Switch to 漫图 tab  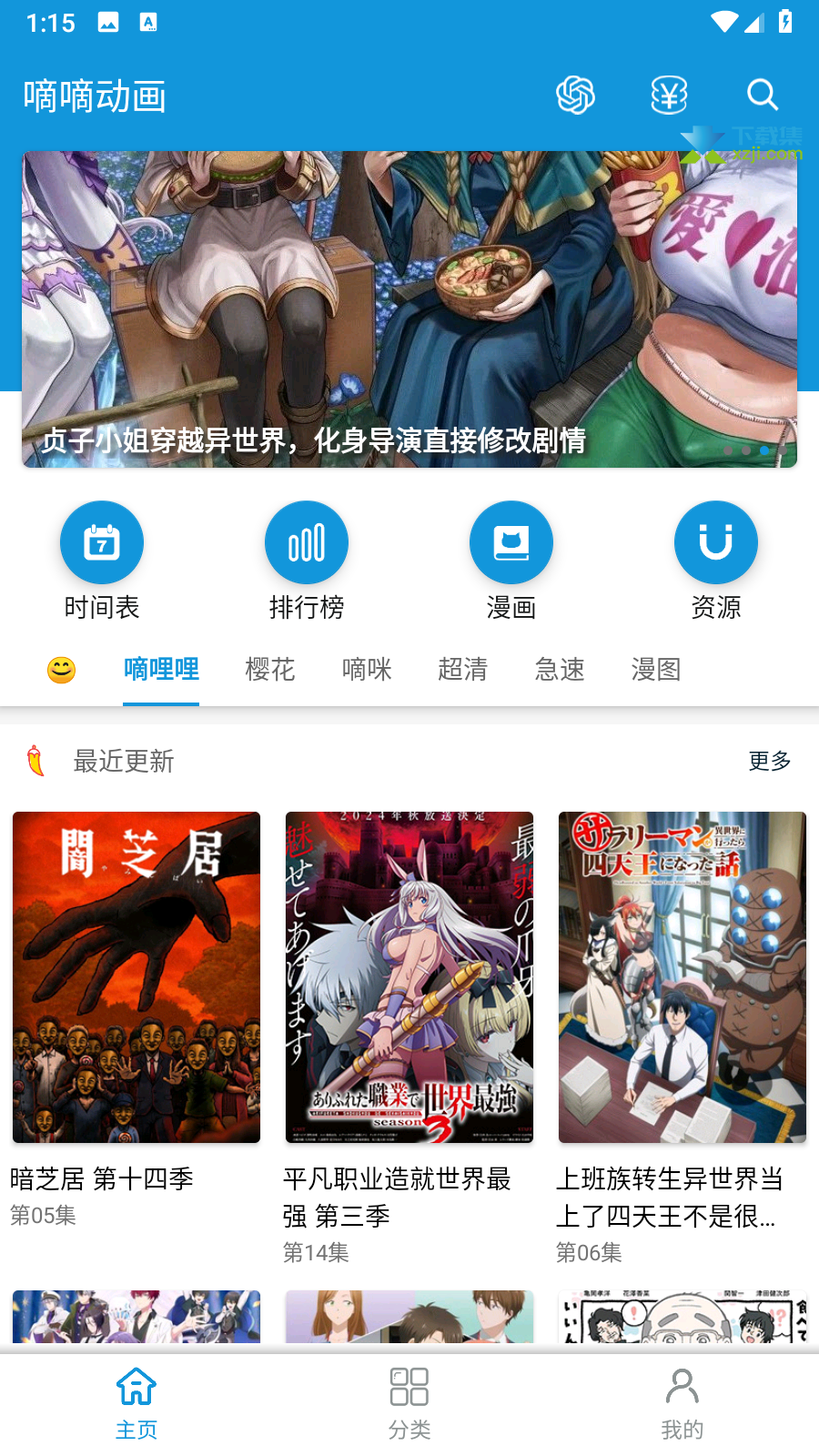(x=656, y=670)
